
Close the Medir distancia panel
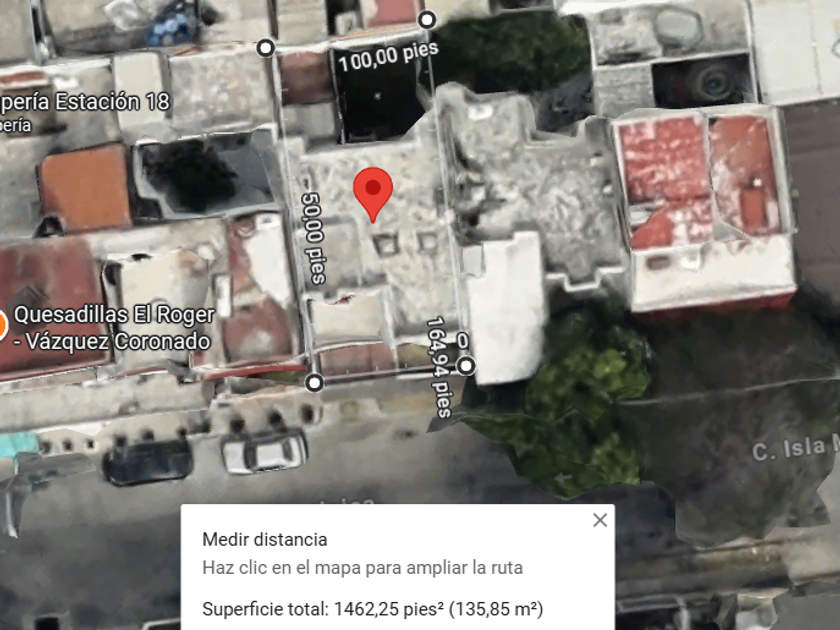(x=600, y=520)
